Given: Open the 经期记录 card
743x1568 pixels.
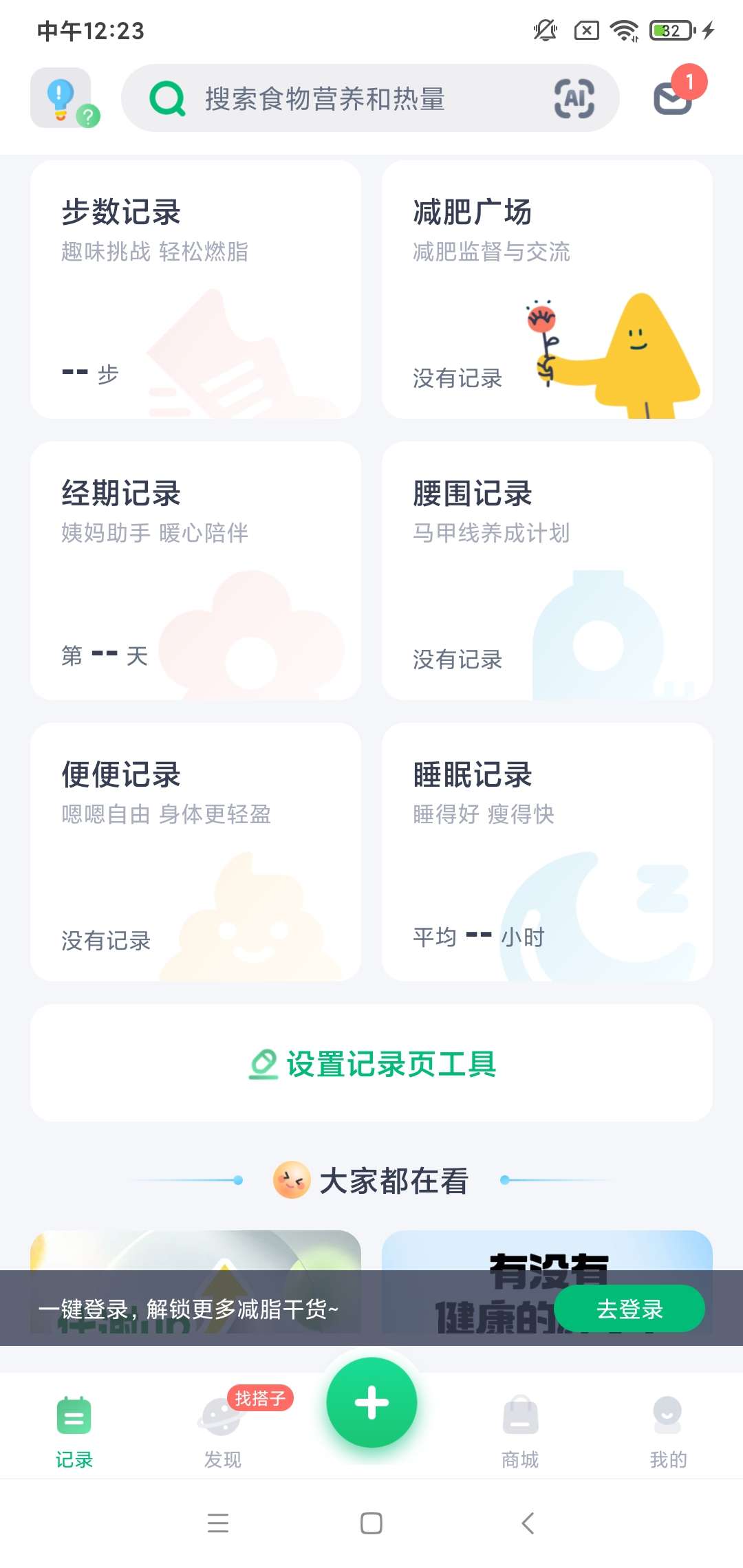Looking at the screenshot, I should coord(195,571).
